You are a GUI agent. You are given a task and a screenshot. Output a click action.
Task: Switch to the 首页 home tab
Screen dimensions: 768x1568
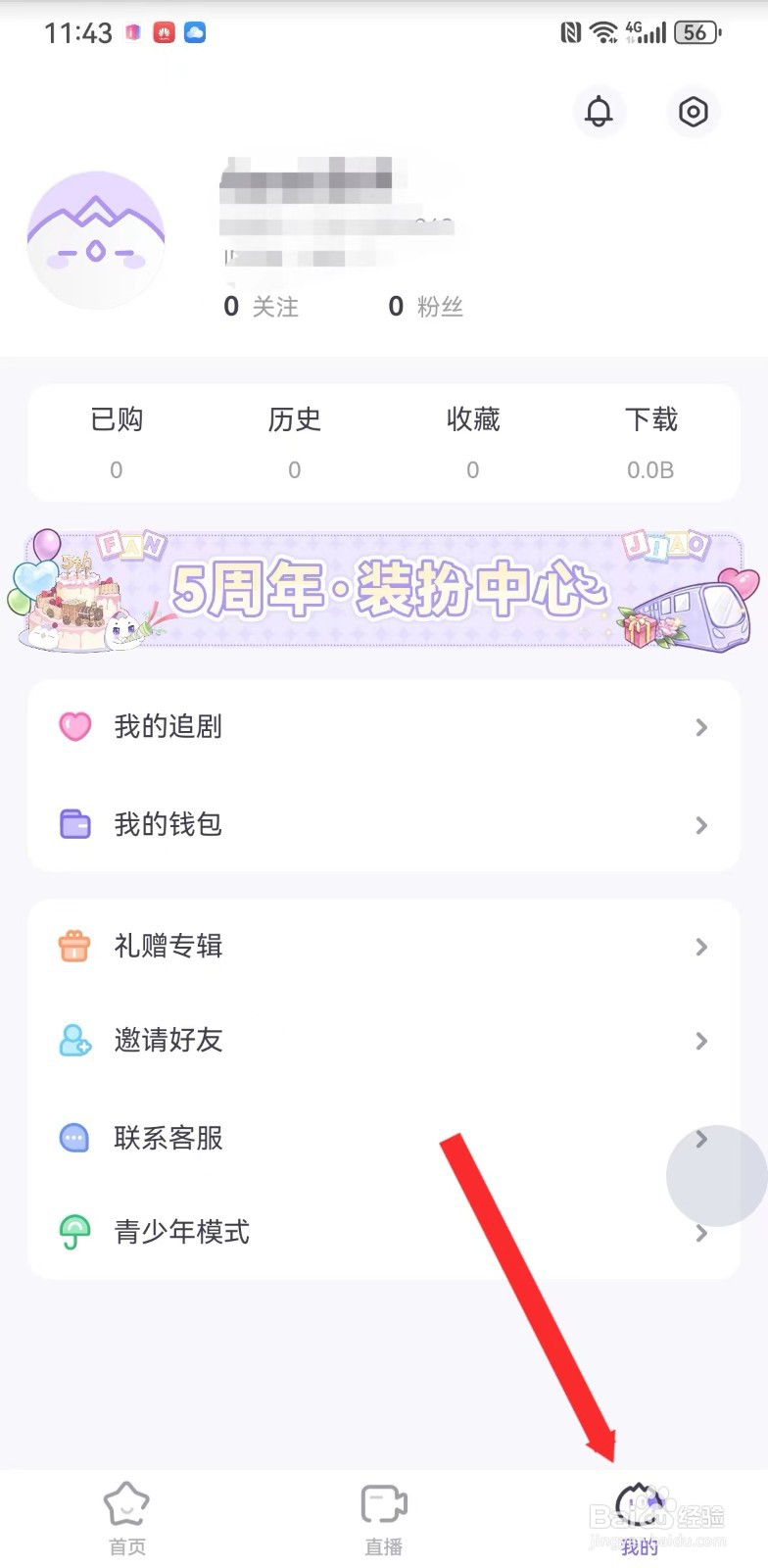click(126, 1514)
